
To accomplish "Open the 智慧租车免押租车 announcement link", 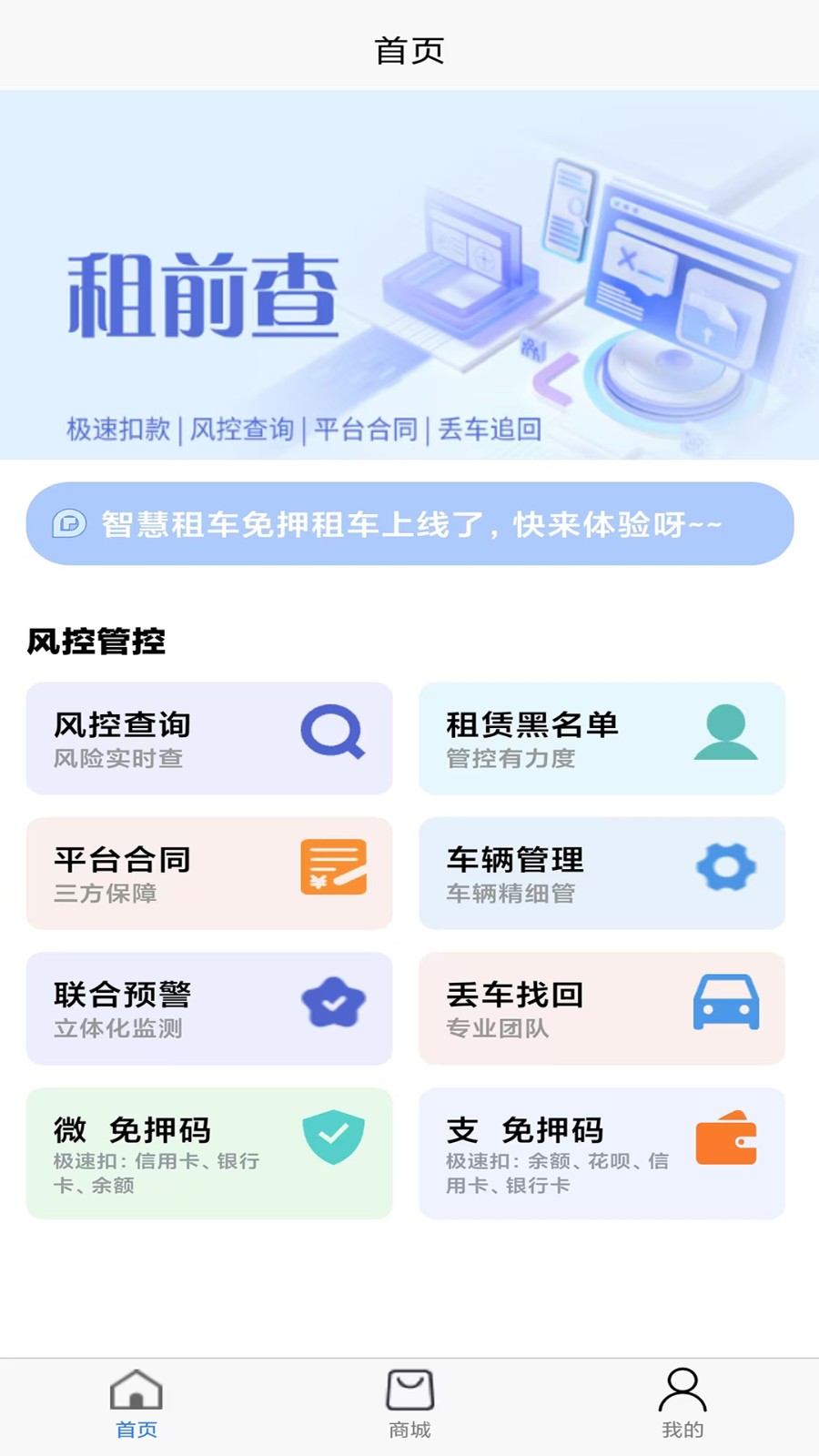I will point(409,523).
